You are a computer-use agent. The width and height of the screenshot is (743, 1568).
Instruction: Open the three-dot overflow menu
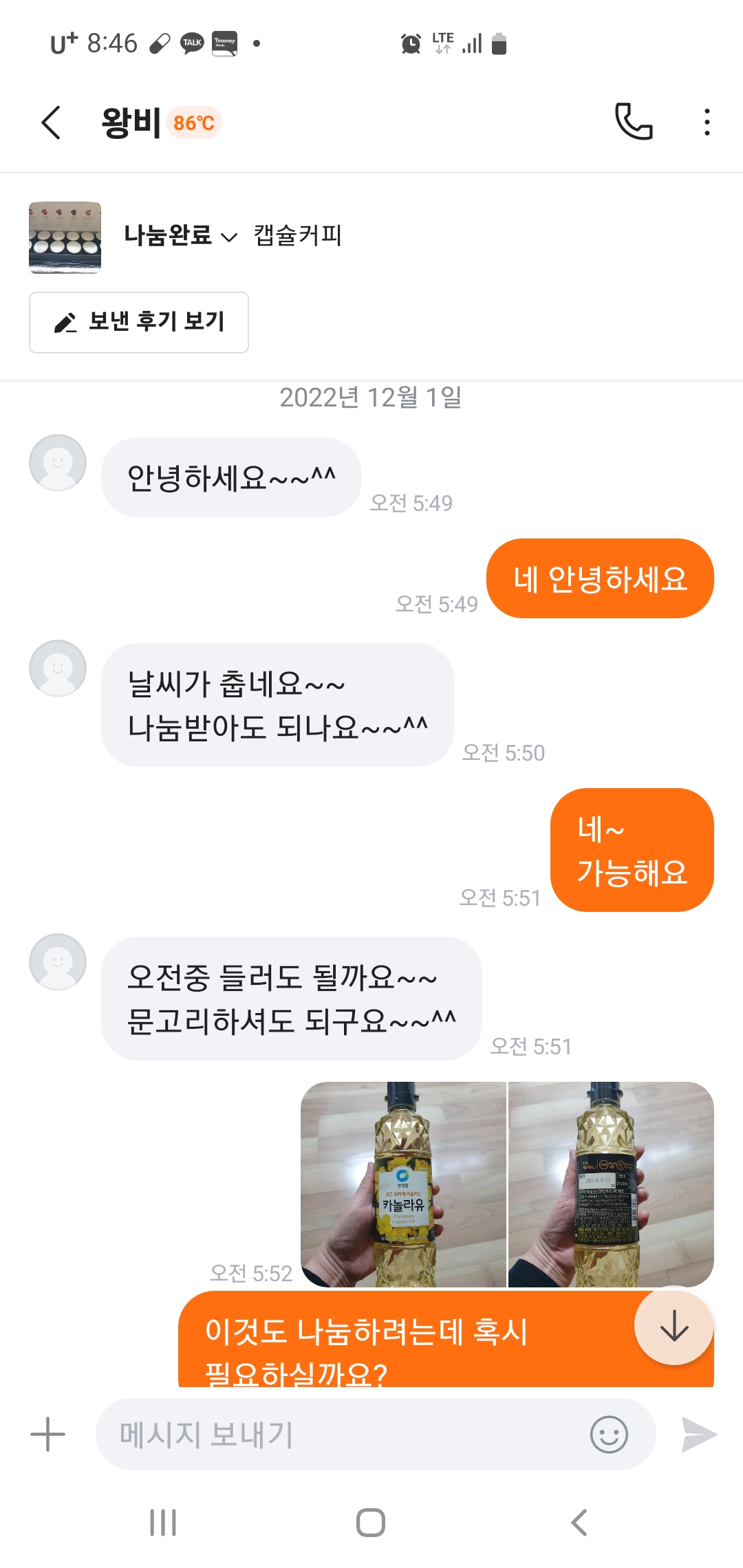point(707,122)
